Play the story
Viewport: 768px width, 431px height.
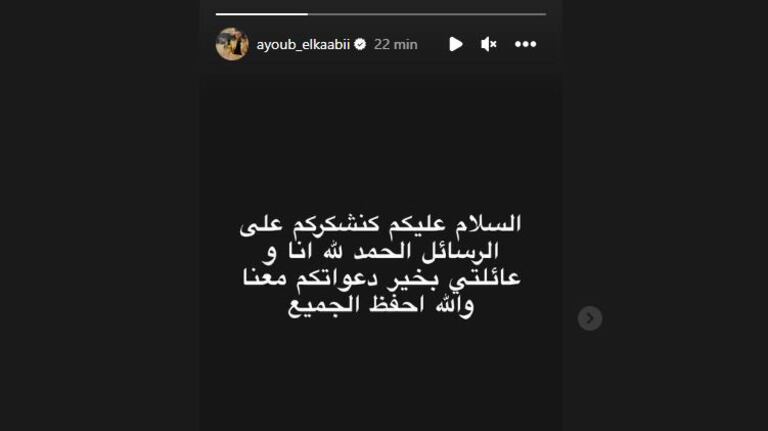(455, 44)
